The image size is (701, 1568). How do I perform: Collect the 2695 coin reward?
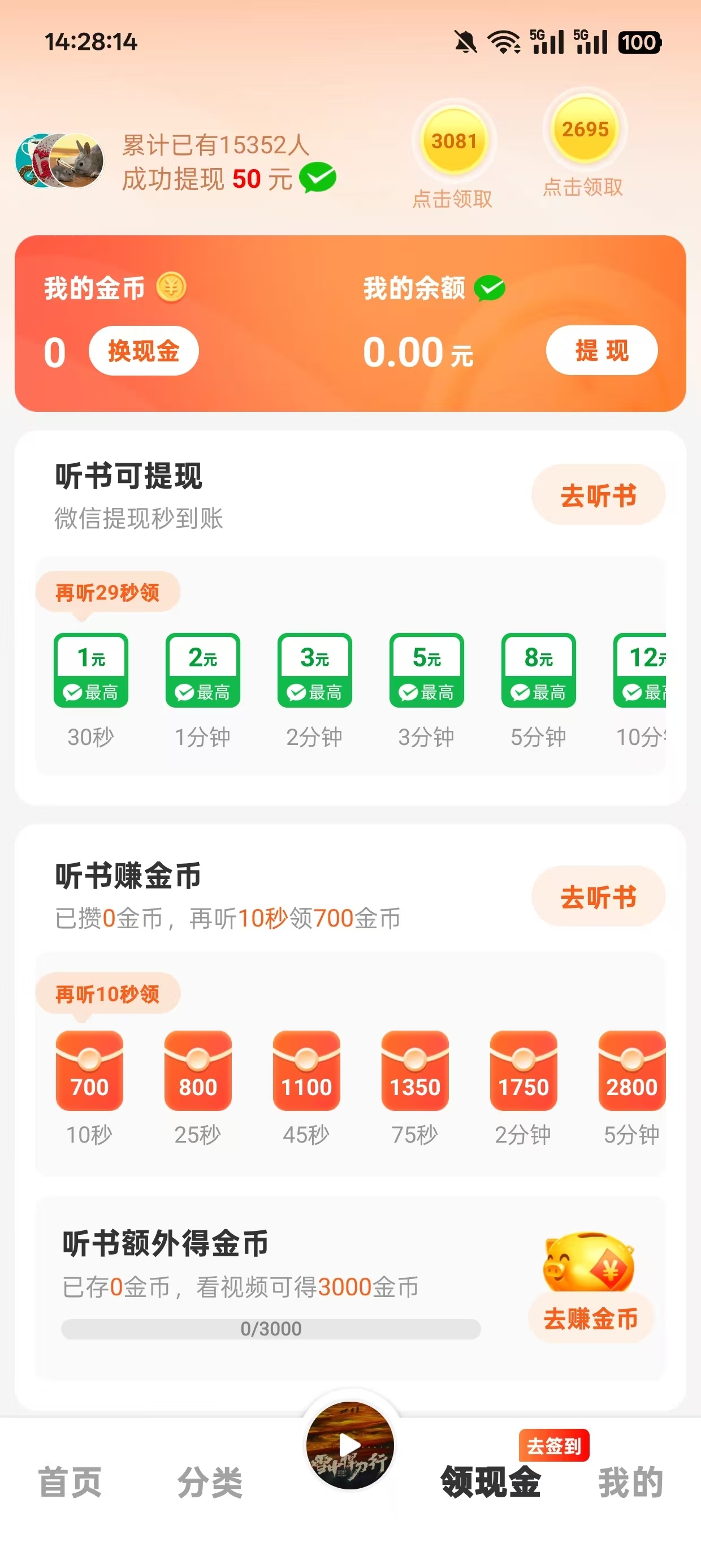[583, 130]
